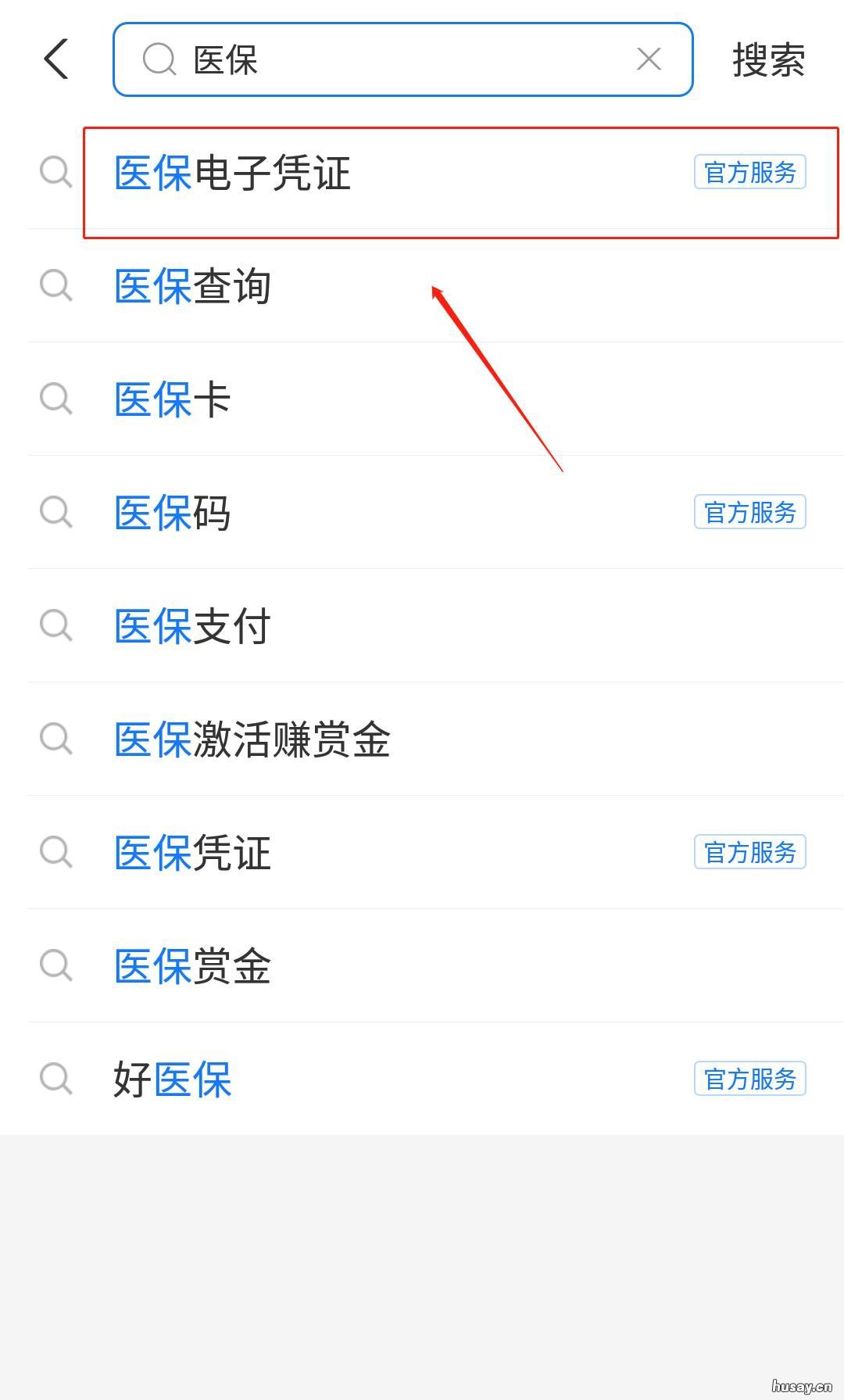844x1400 pixels.
Task: Click the magnifier icon beside 医保支付
Action: (55, 626)
